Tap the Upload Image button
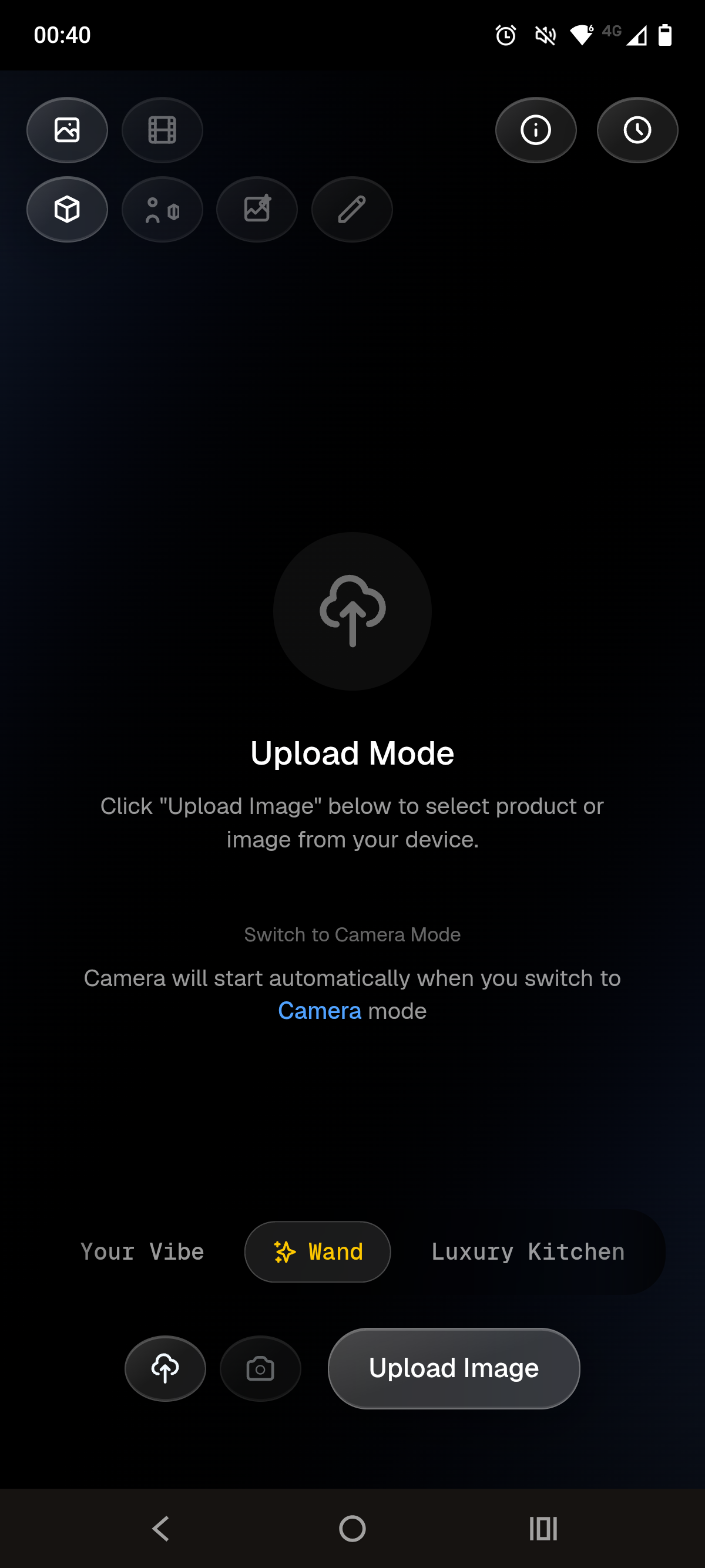Screen dimensions: 705x1568 point(454,1368)
